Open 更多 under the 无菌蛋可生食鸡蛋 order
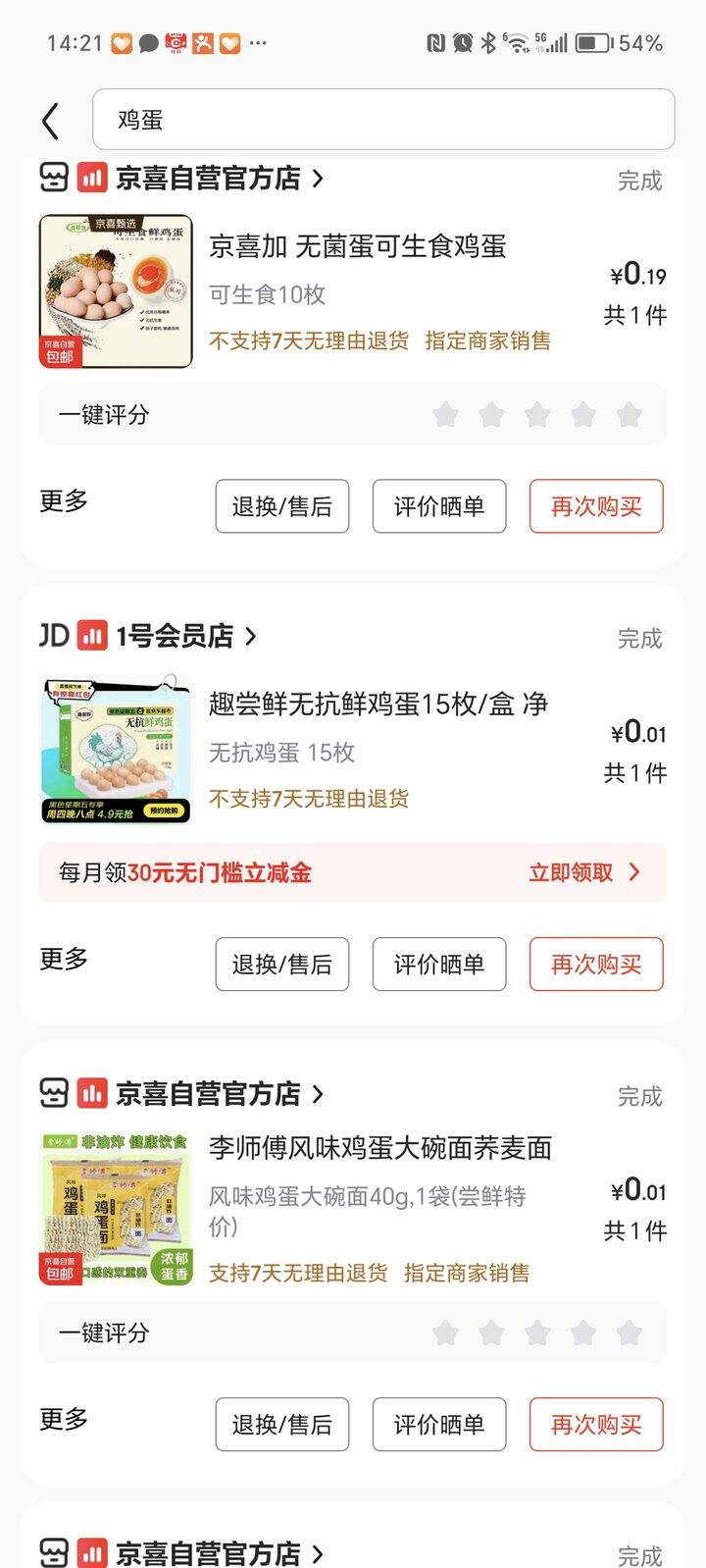This screenshot has height=1568, width=706. click(64, 501)
